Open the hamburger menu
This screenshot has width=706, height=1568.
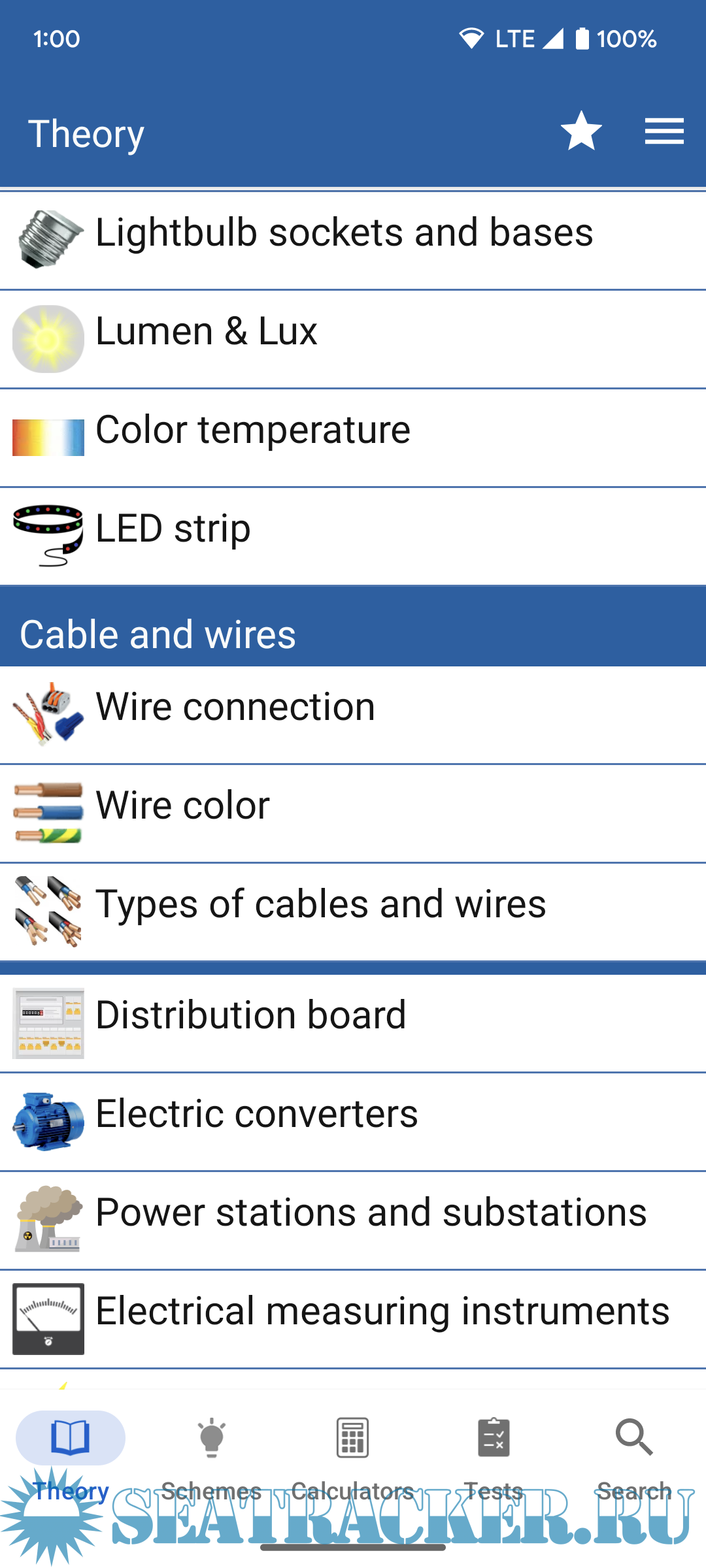pos(664,131)
